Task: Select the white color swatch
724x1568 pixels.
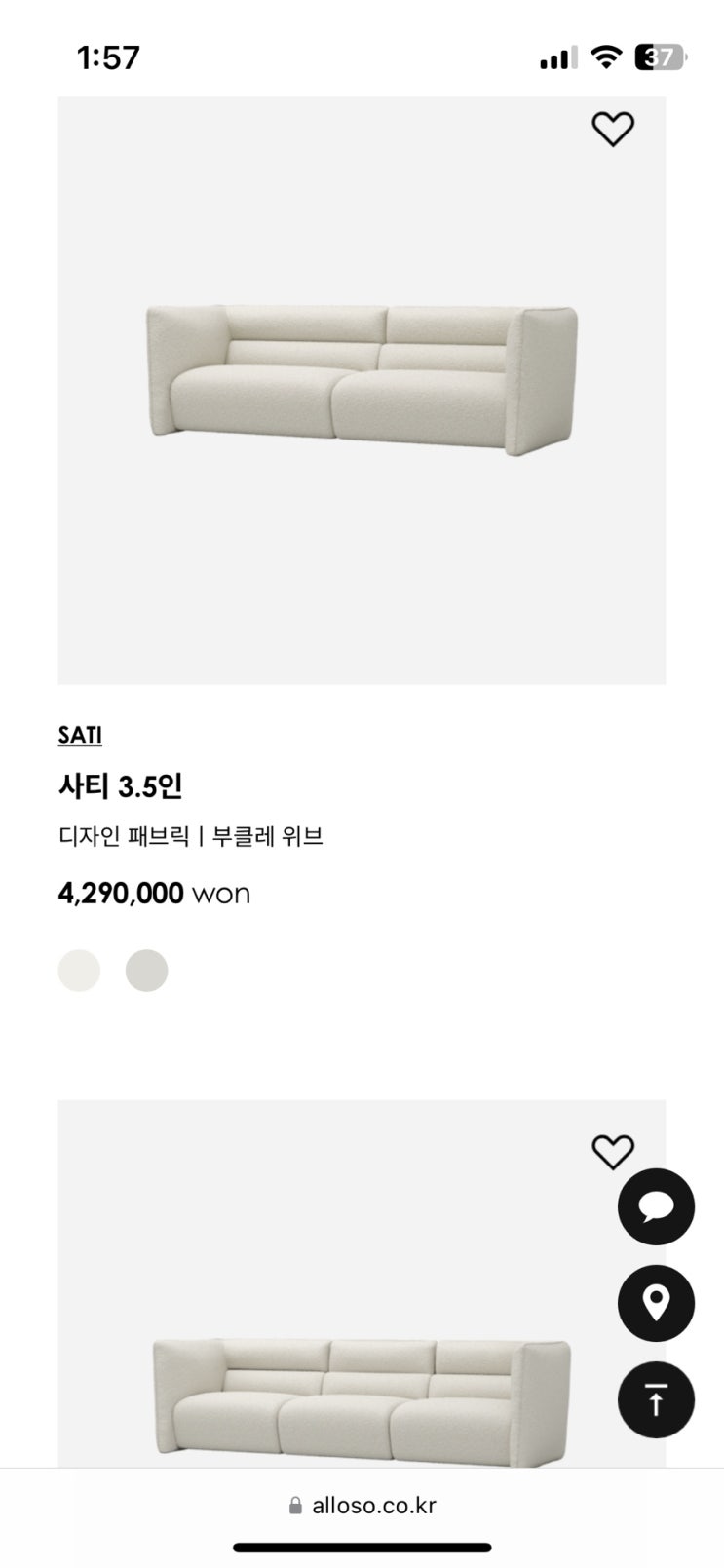Action: 79,971
